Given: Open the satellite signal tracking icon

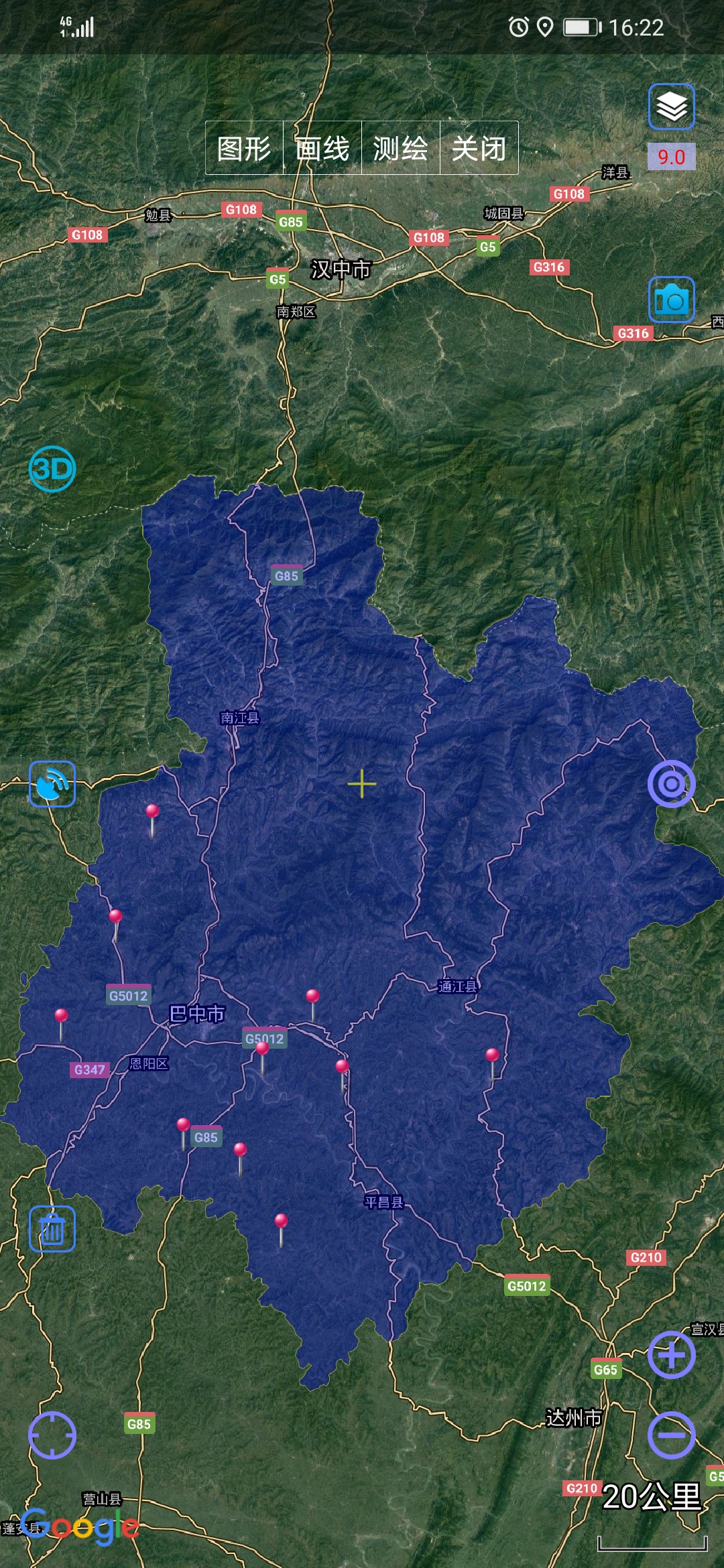Looking at the screenshot, I should [52, 783].
